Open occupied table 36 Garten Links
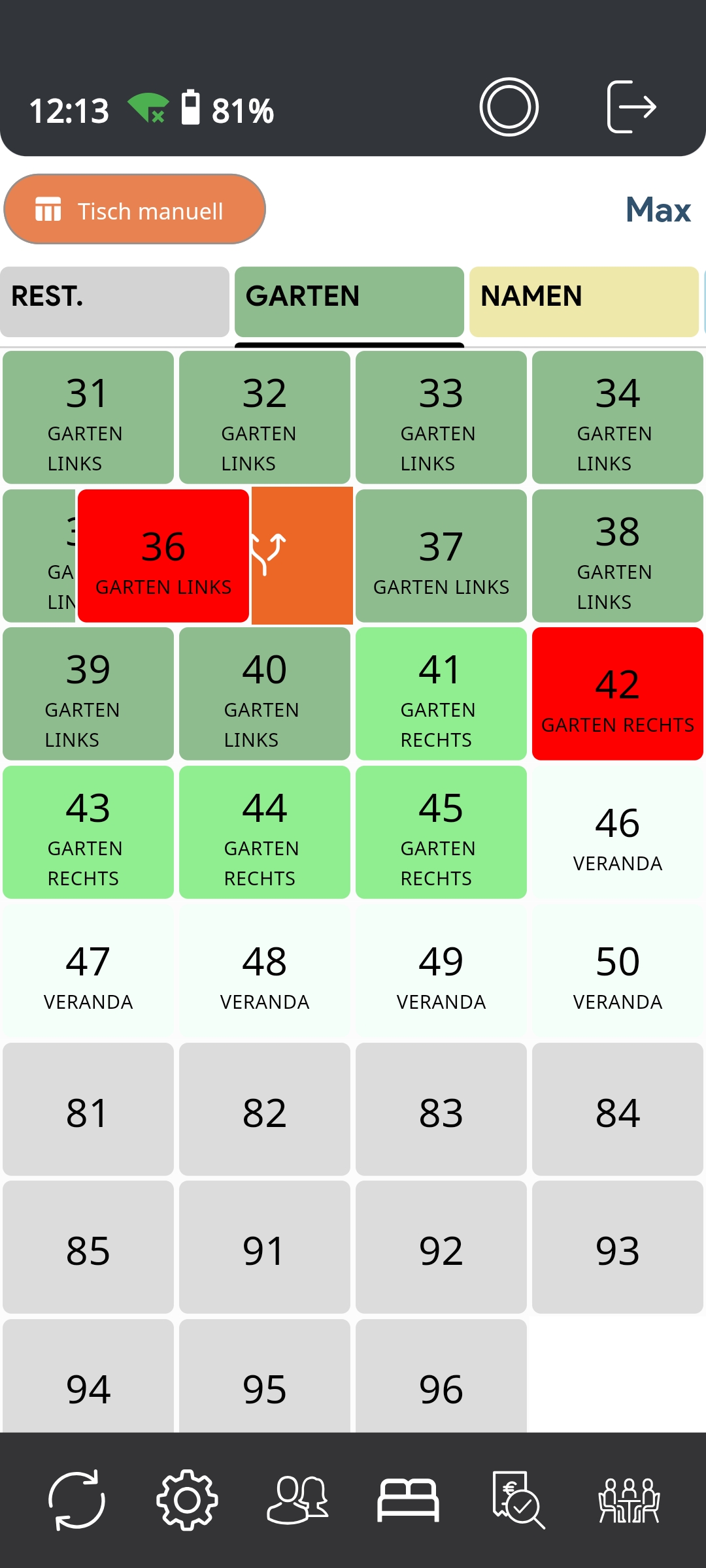706x1568 pixels. pyautogui.click(x=163, y=556)
